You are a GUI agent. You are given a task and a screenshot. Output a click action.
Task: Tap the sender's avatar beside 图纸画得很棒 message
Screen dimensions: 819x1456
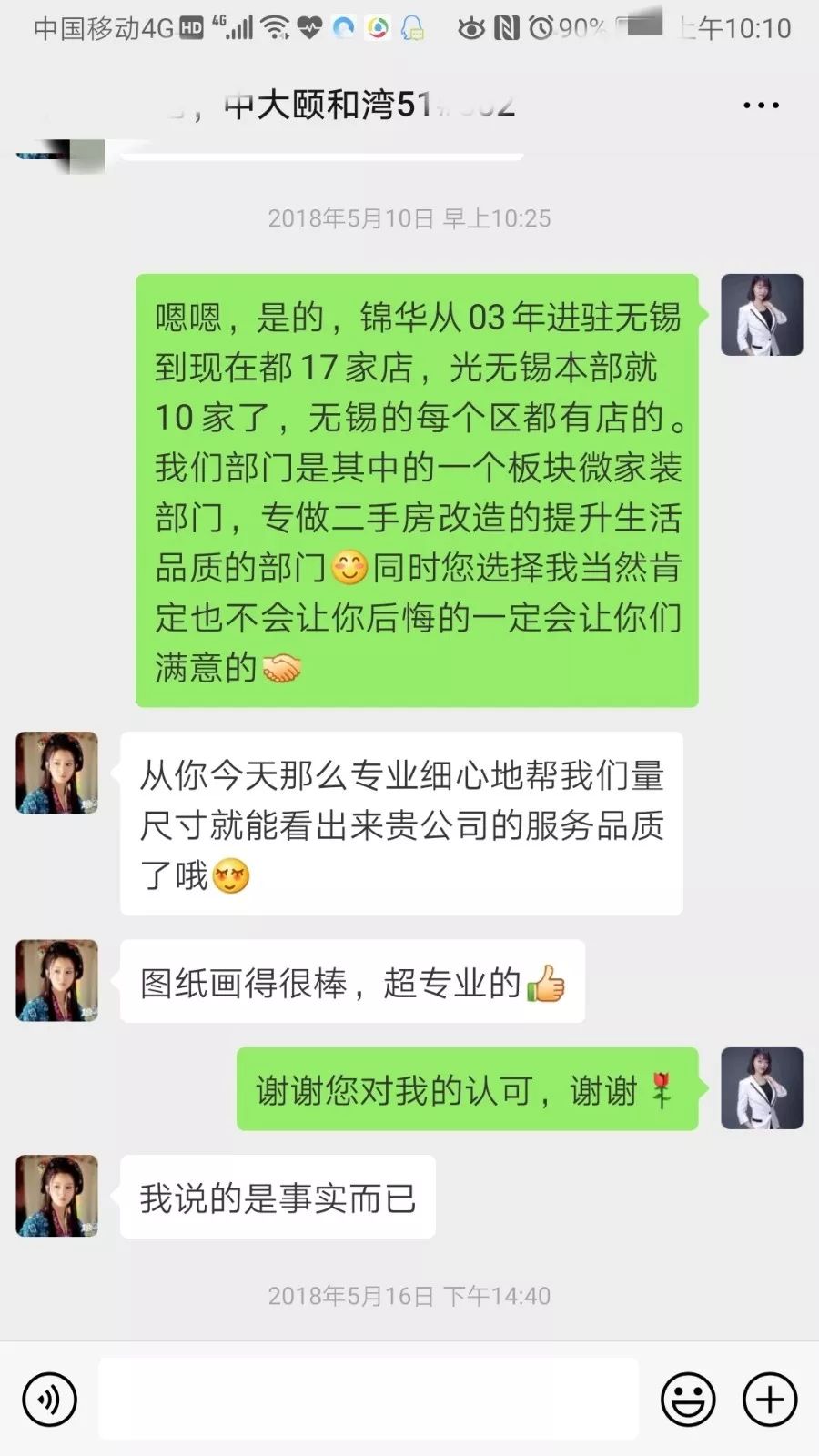56,983
